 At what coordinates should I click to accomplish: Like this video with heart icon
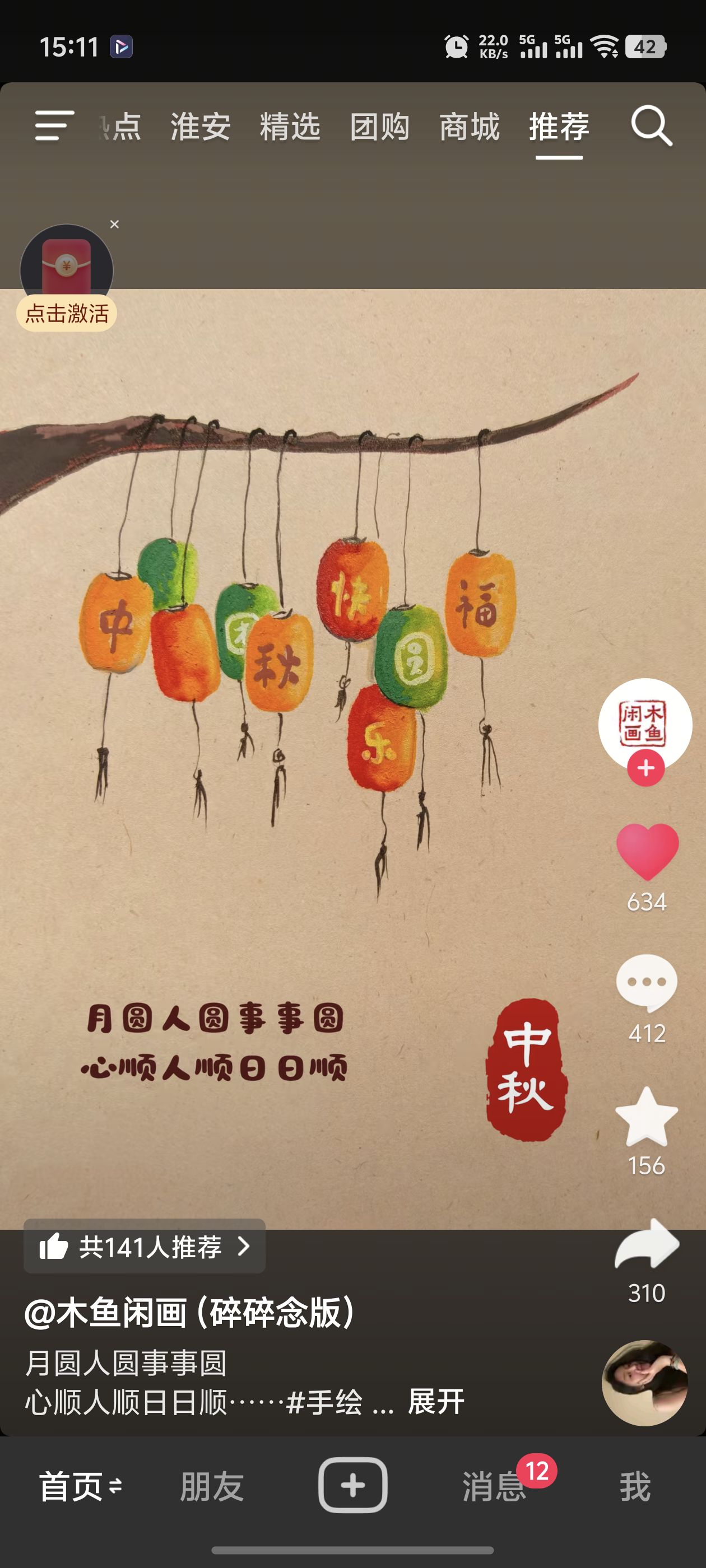(x=646, y=852)
